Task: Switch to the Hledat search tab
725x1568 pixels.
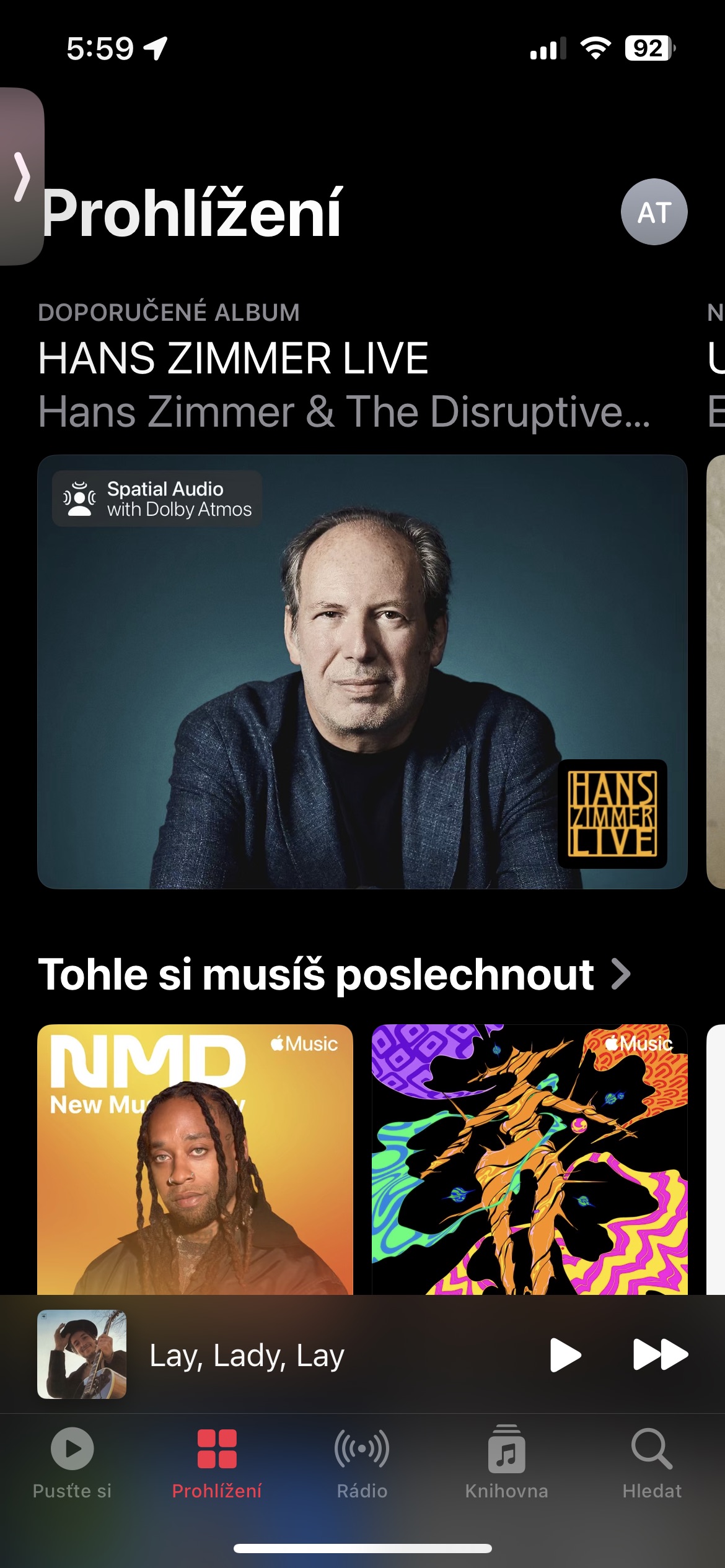Action: coord(652,1463)
